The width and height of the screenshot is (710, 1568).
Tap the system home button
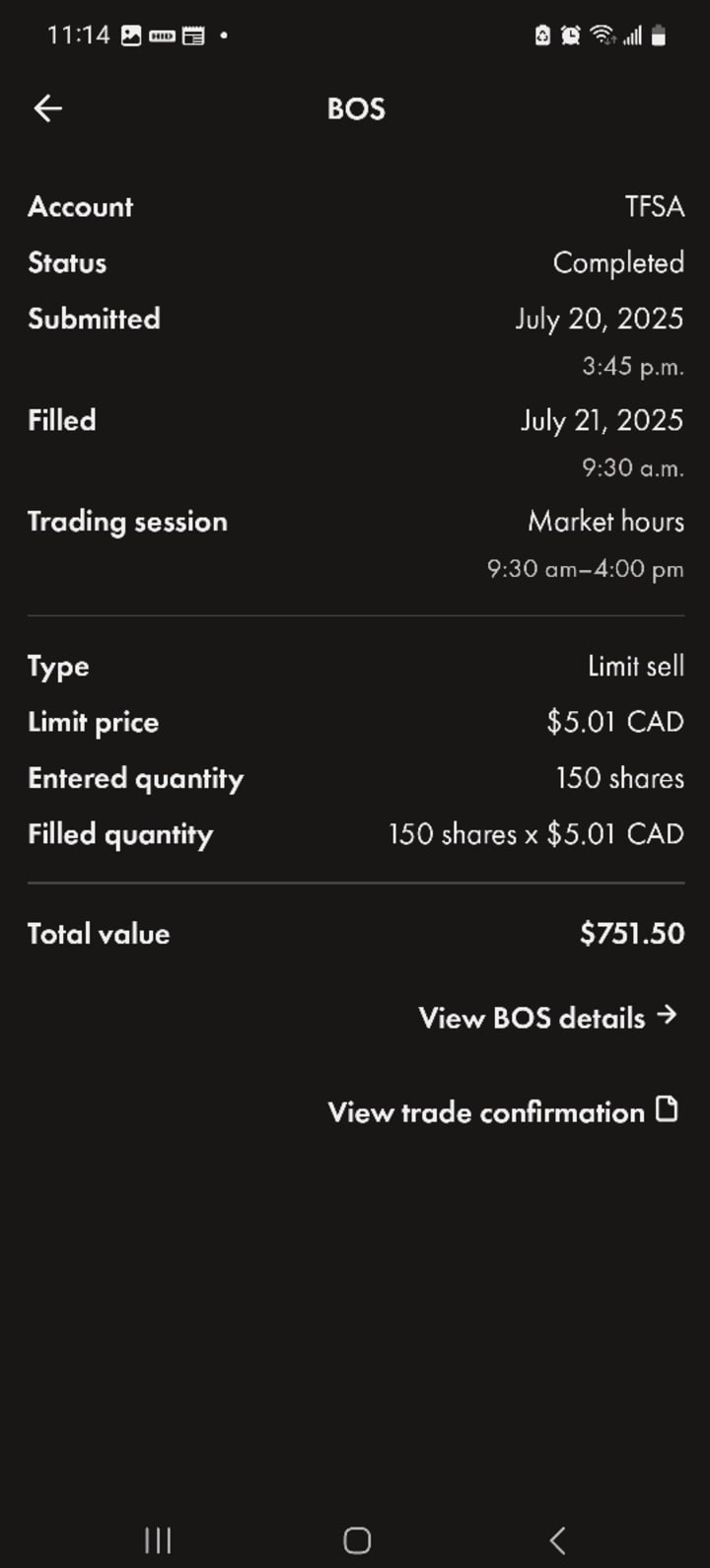click(x=356, y=1539)
